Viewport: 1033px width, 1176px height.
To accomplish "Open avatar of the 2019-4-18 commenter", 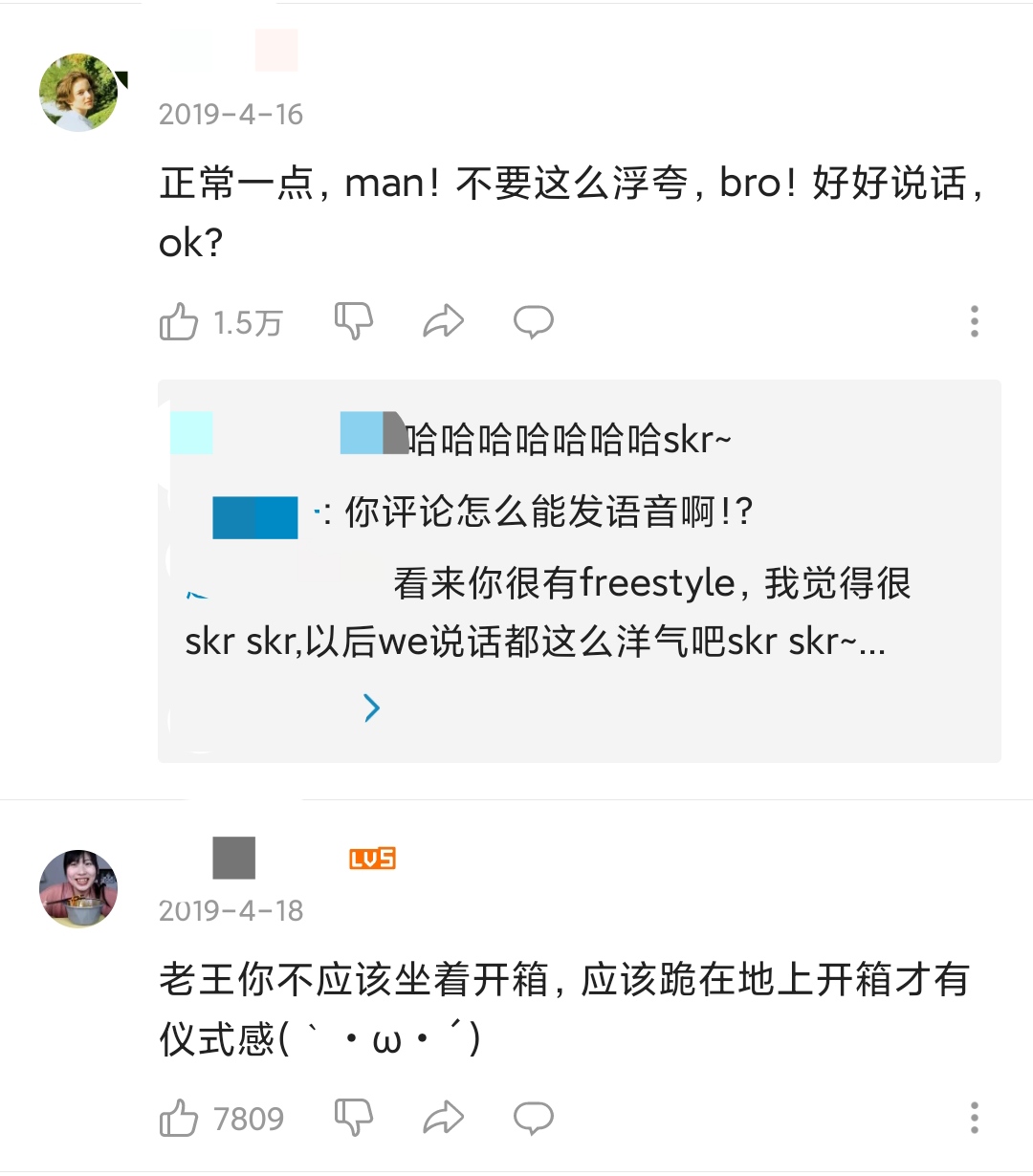I will (x=78, y=888).
